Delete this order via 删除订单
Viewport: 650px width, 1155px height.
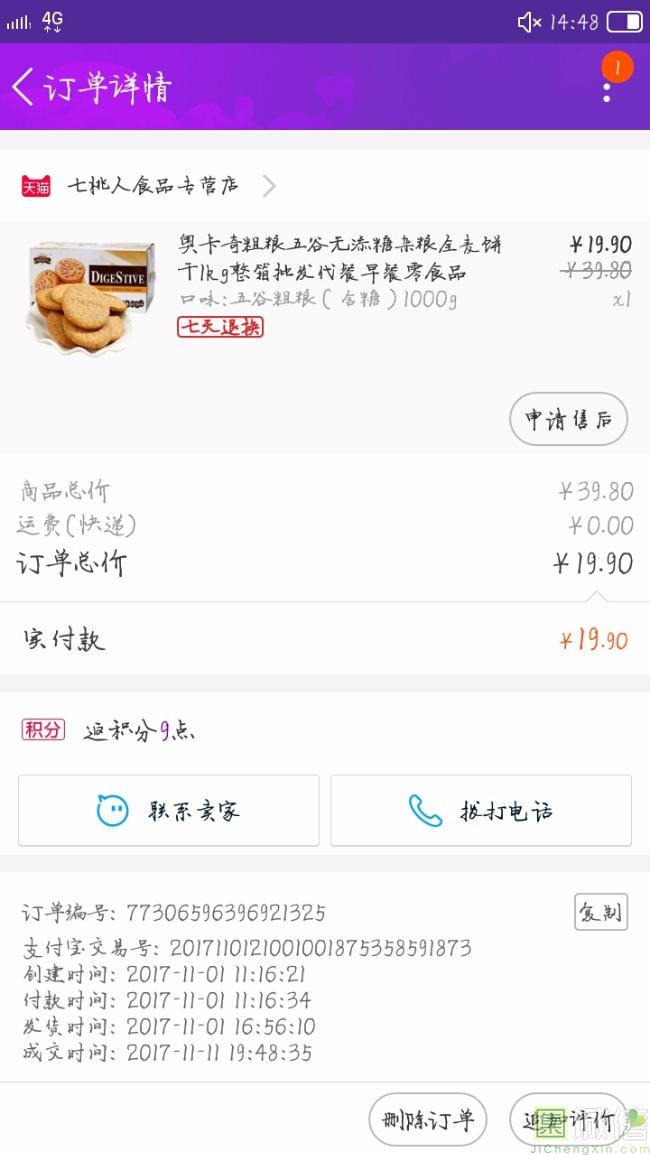pyautogui.click(x=427, y=1119)
